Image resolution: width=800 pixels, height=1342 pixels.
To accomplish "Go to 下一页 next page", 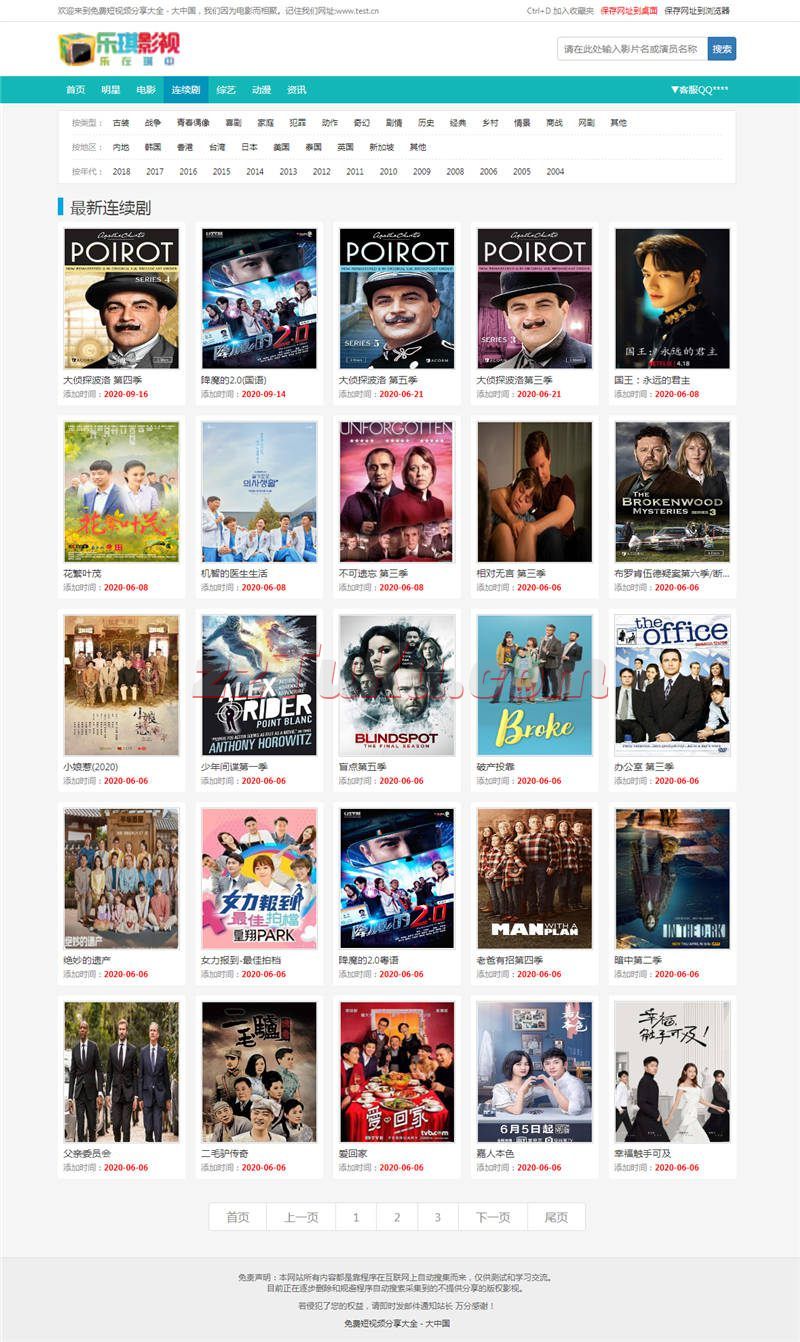I will (493, 1217).
